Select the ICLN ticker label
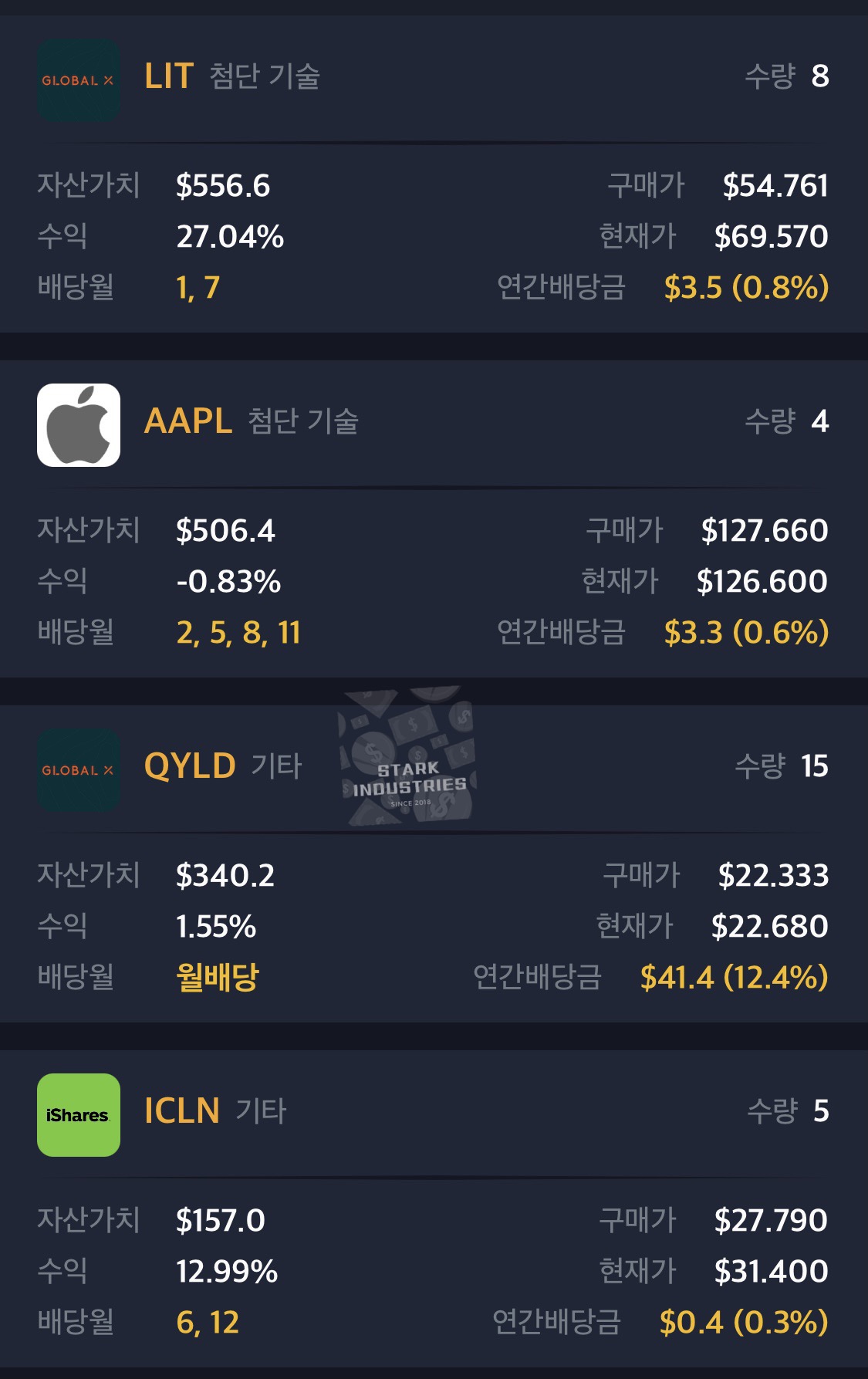Viewport: 868px width, 1379px height. click(x=183, y=1113)
